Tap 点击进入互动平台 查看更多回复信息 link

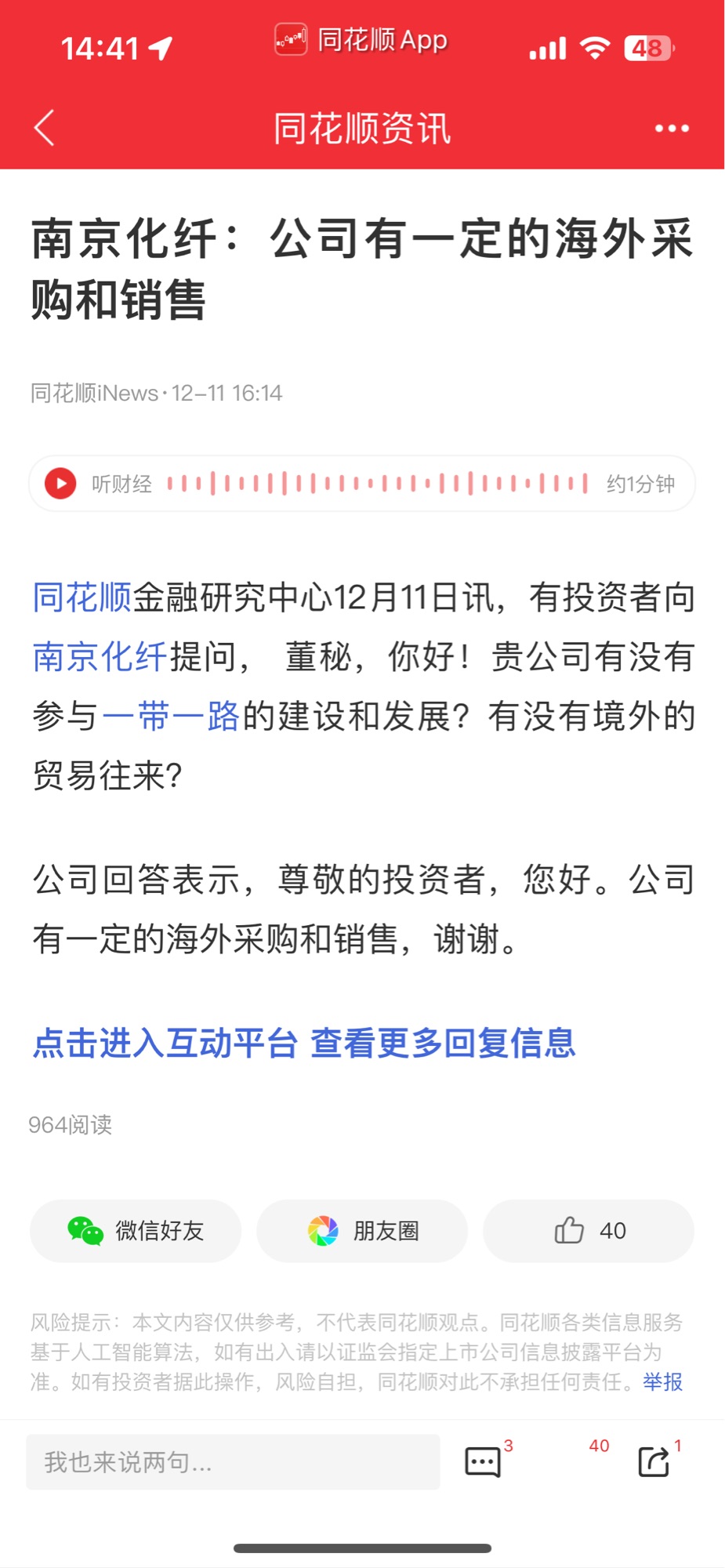tap(304, 1044)
